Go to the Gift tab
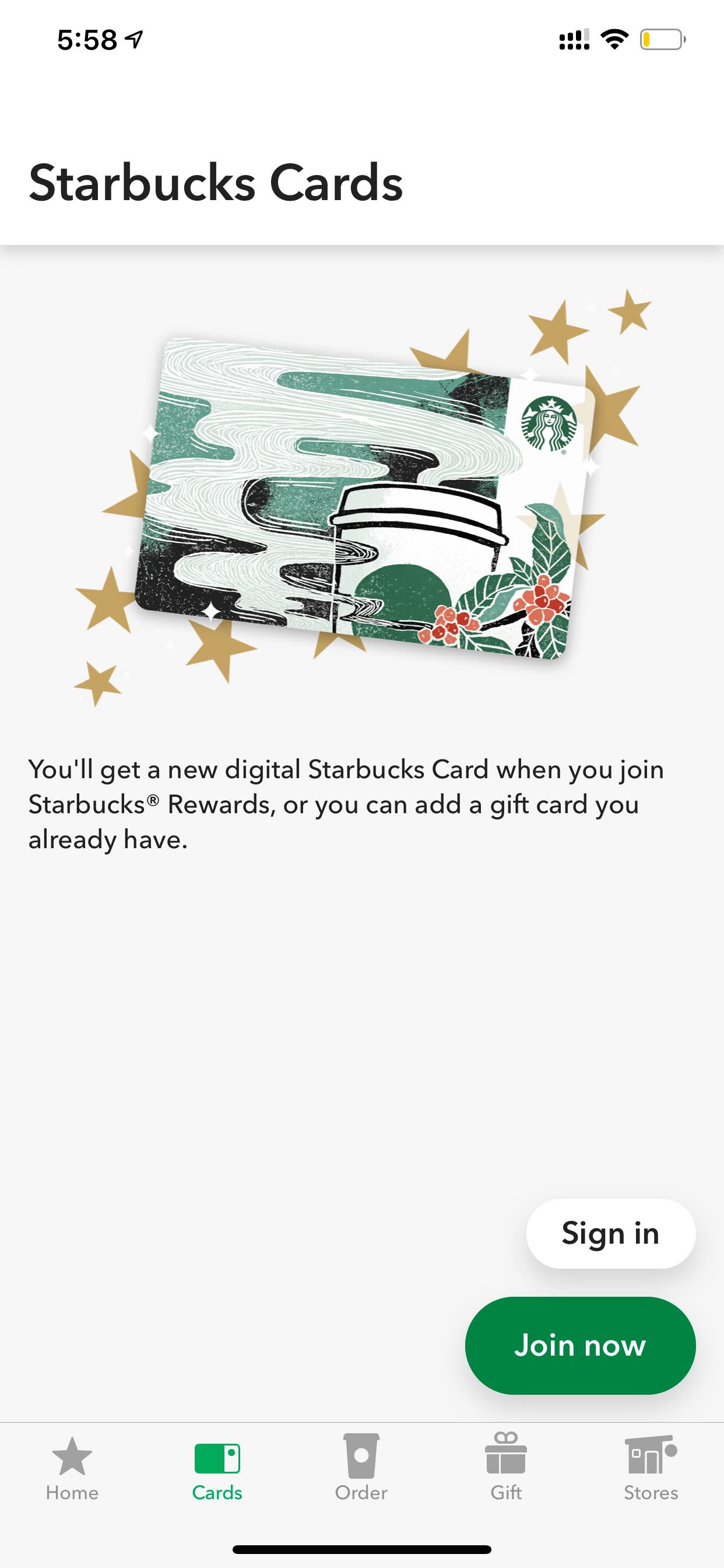The height and width of the screenshot is (1568, 724). [x=506, y=1468]
